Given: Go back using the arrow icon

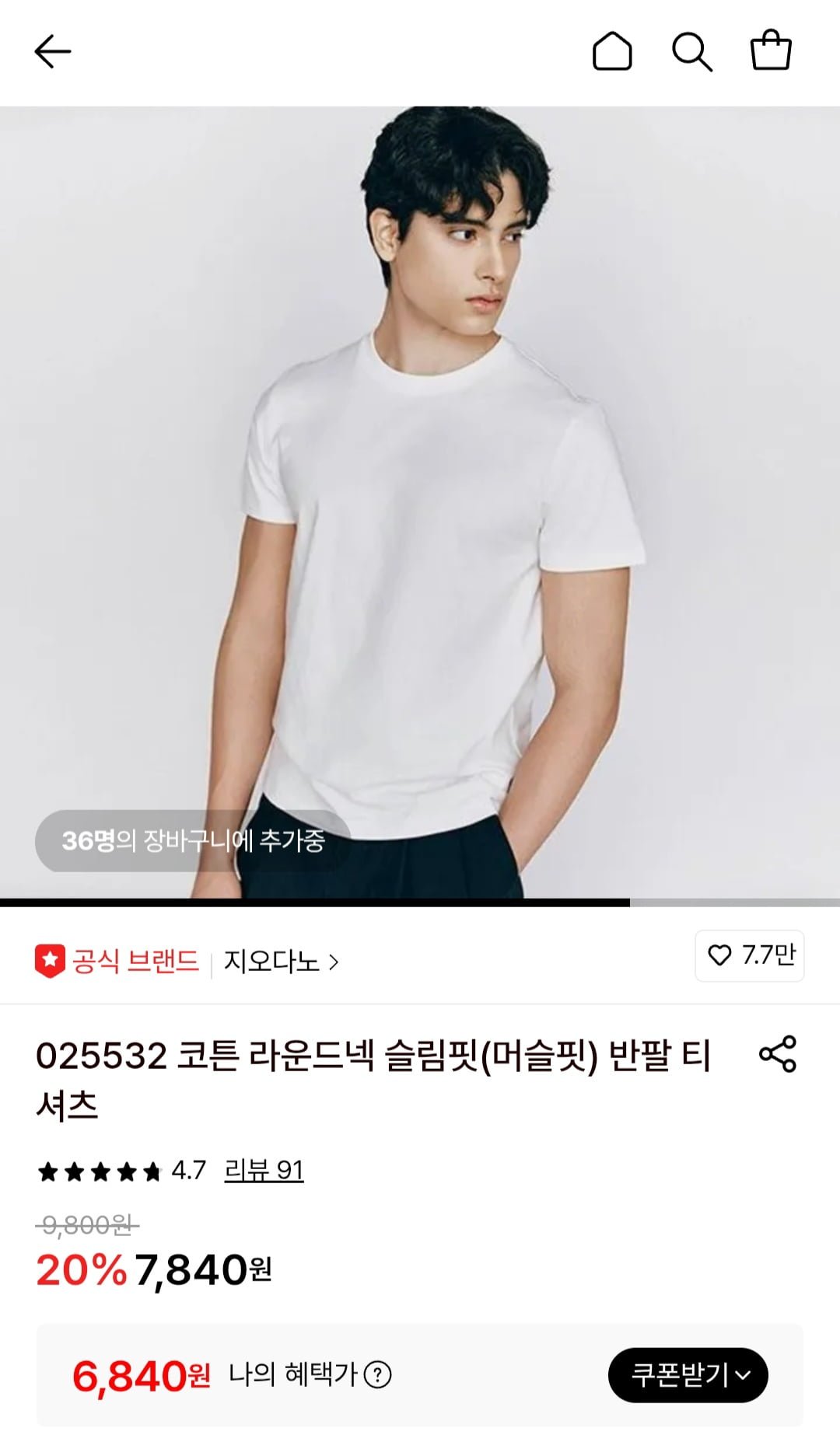Looking at the screenshot, I should click(x=53, y=52).
